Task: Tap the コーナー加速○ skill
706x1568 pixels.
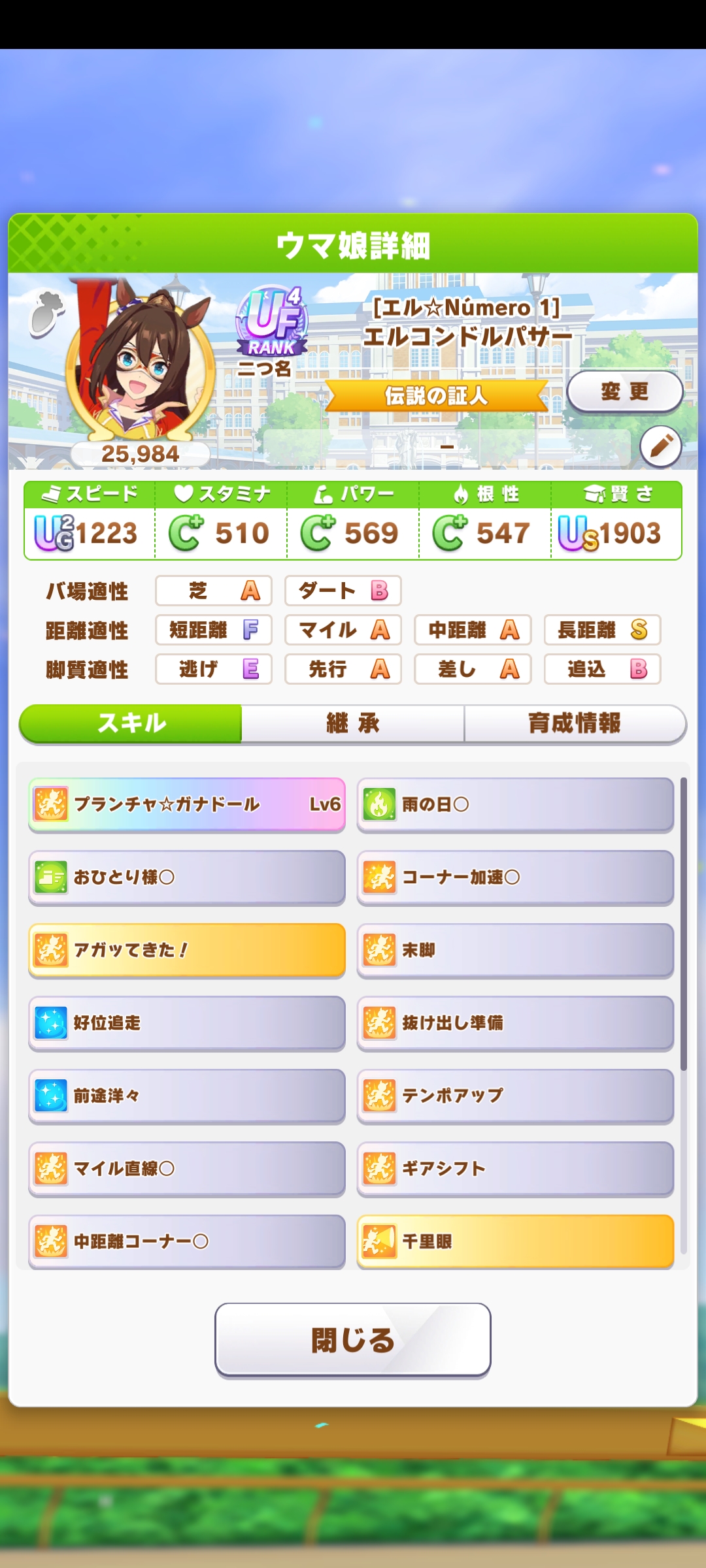Action: pos(515,877)
